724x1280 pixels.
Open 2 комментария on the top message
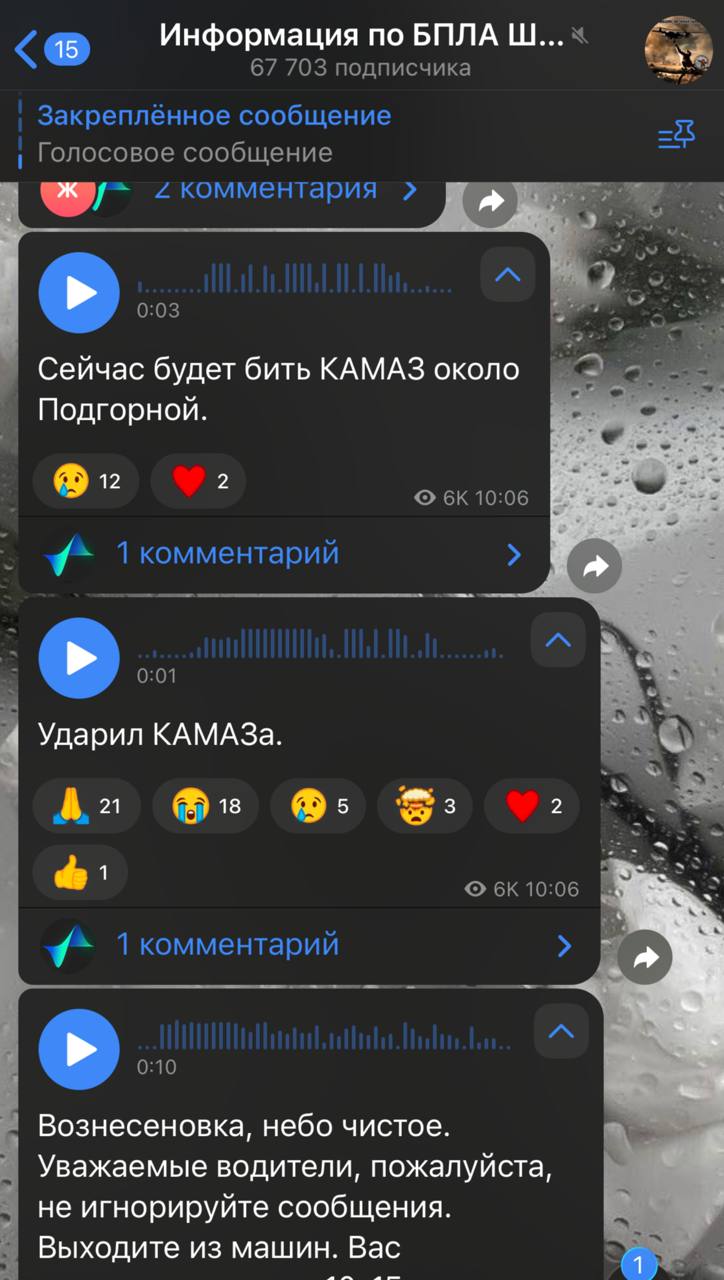click(x=266, y=189)
